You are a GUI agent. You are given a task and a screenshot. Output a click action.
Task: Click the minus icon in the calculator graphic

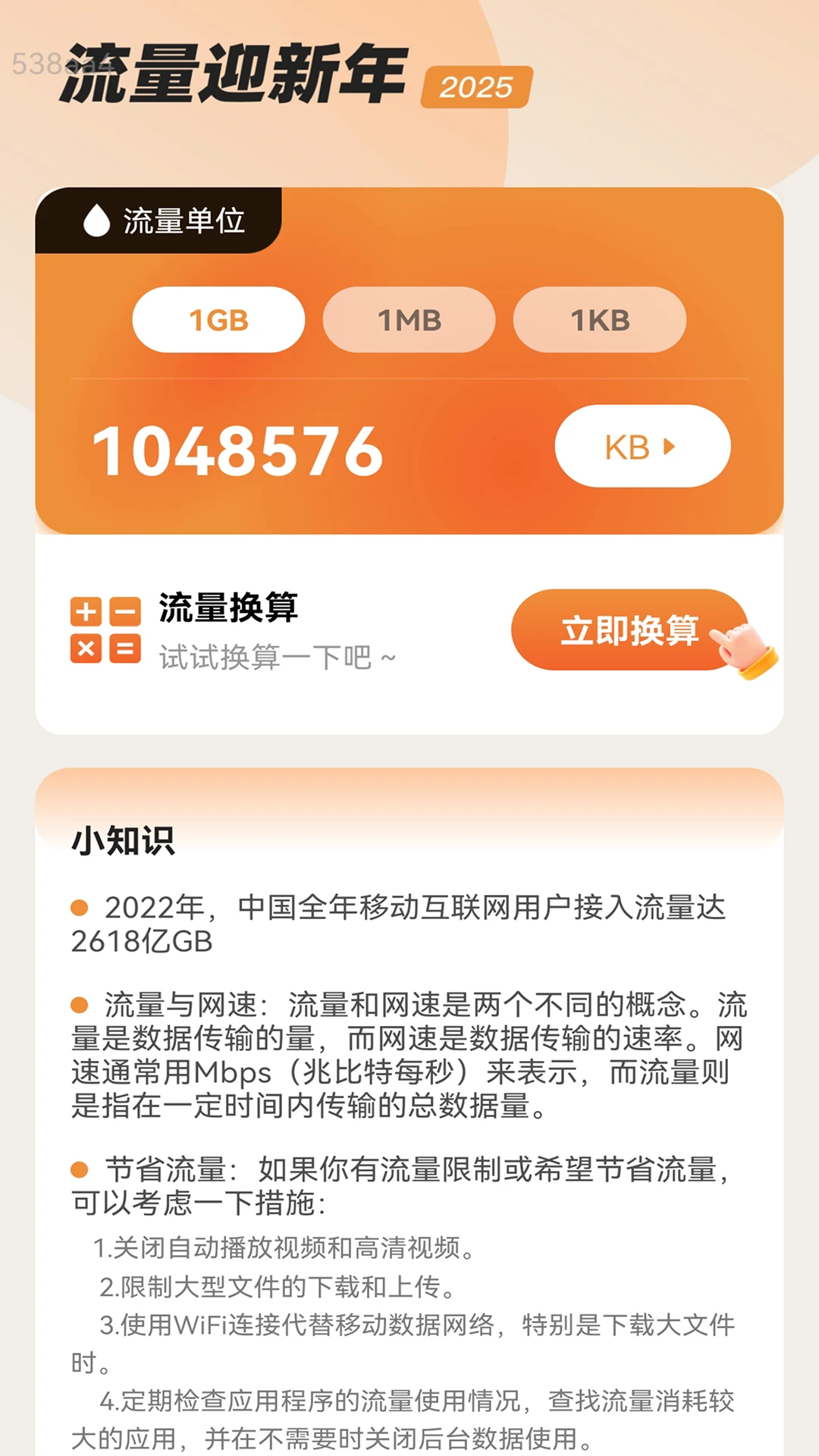coord(124,613)
